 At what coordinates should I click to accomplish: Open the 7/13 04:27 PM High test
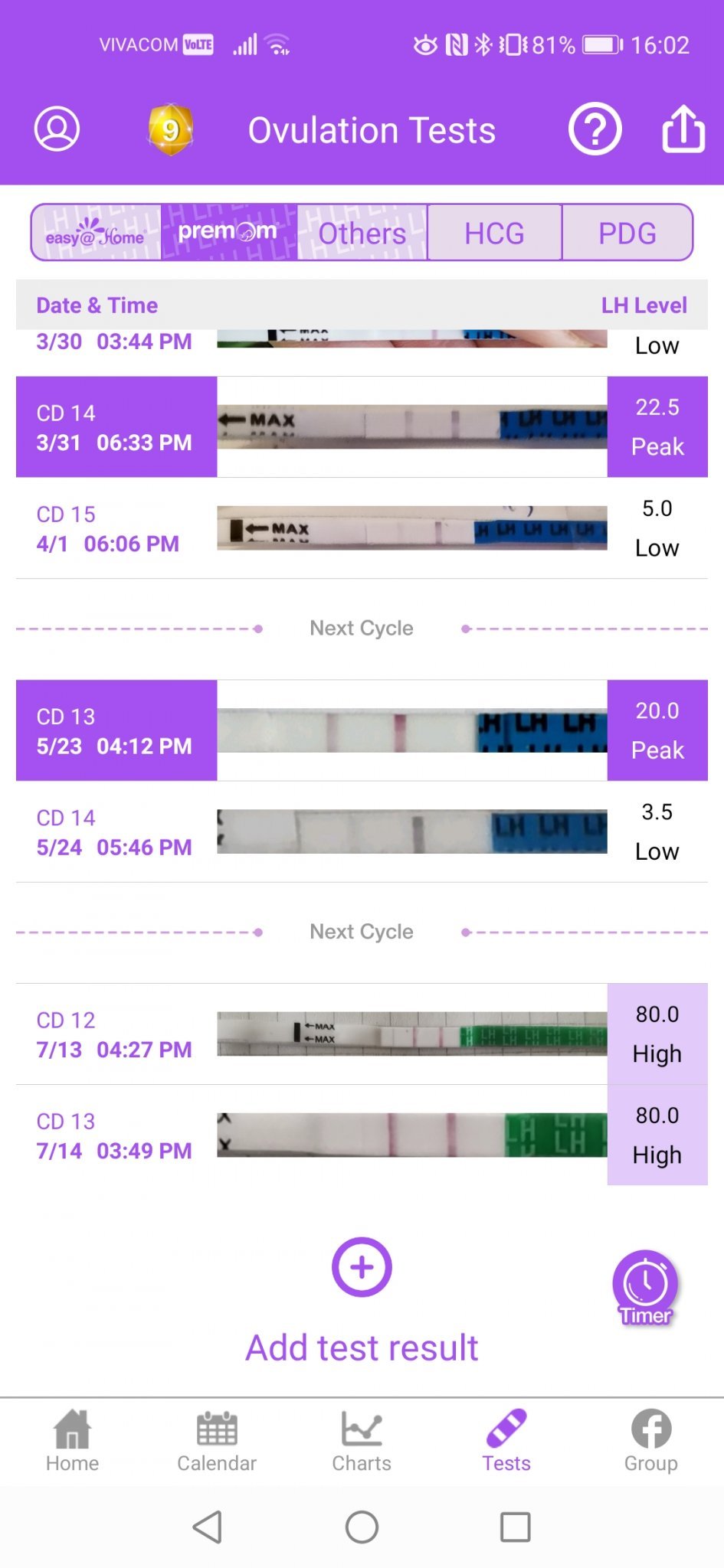[x=362, y=1034]
